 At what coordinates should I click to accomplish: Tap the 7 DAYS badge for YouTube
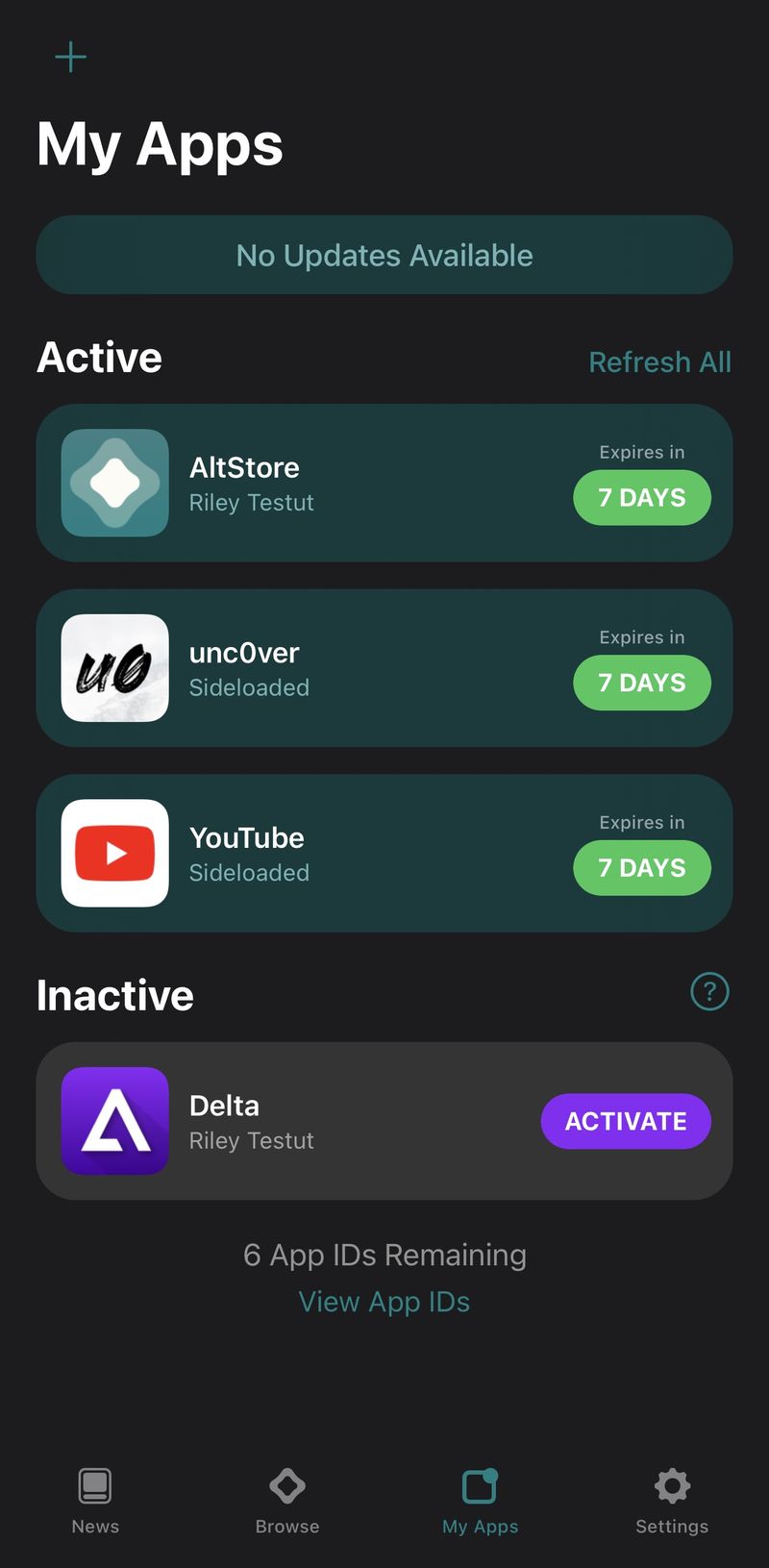coord(642,867)
